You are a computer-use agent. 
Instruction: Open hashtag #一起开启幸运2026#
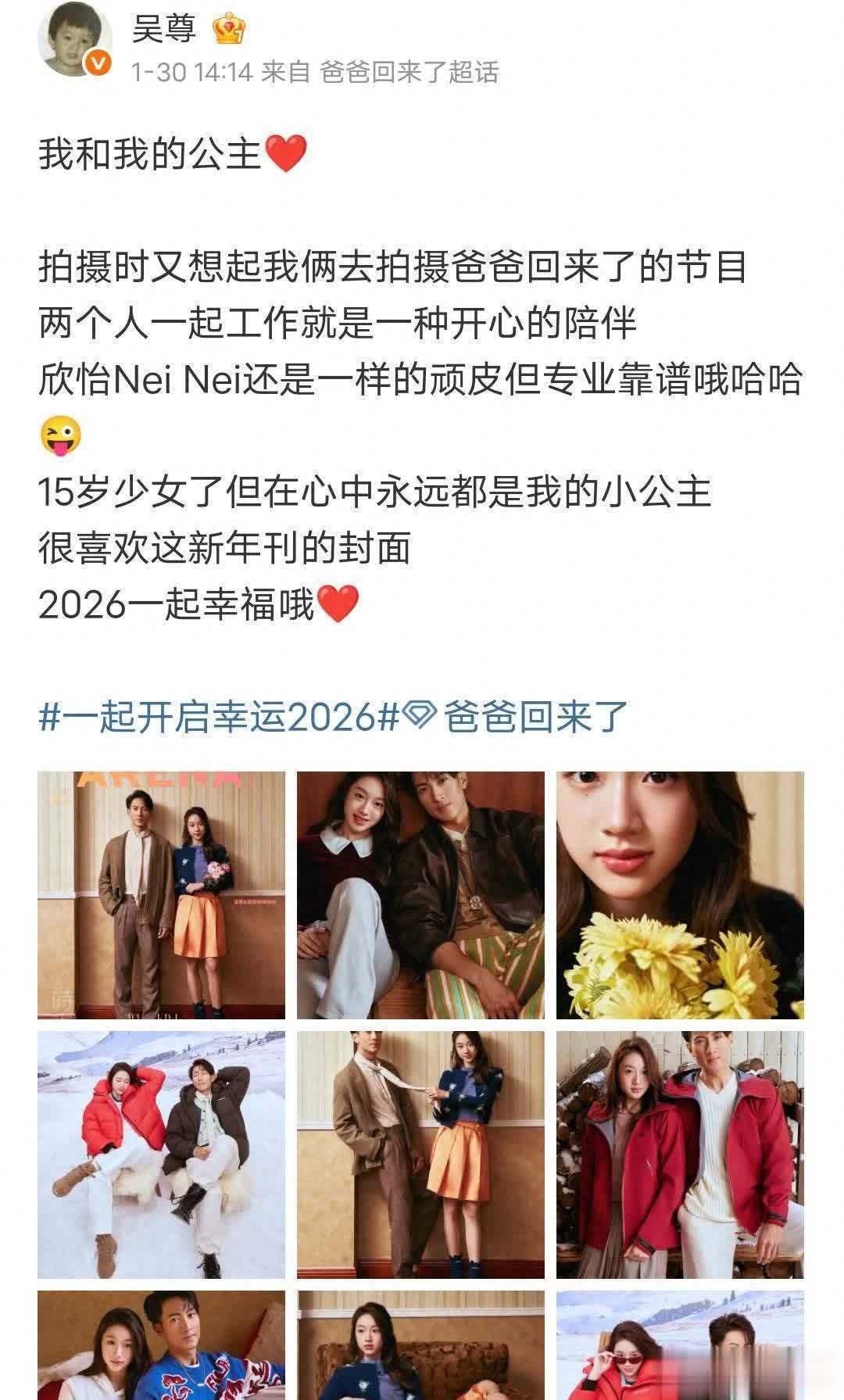point(219,715)
